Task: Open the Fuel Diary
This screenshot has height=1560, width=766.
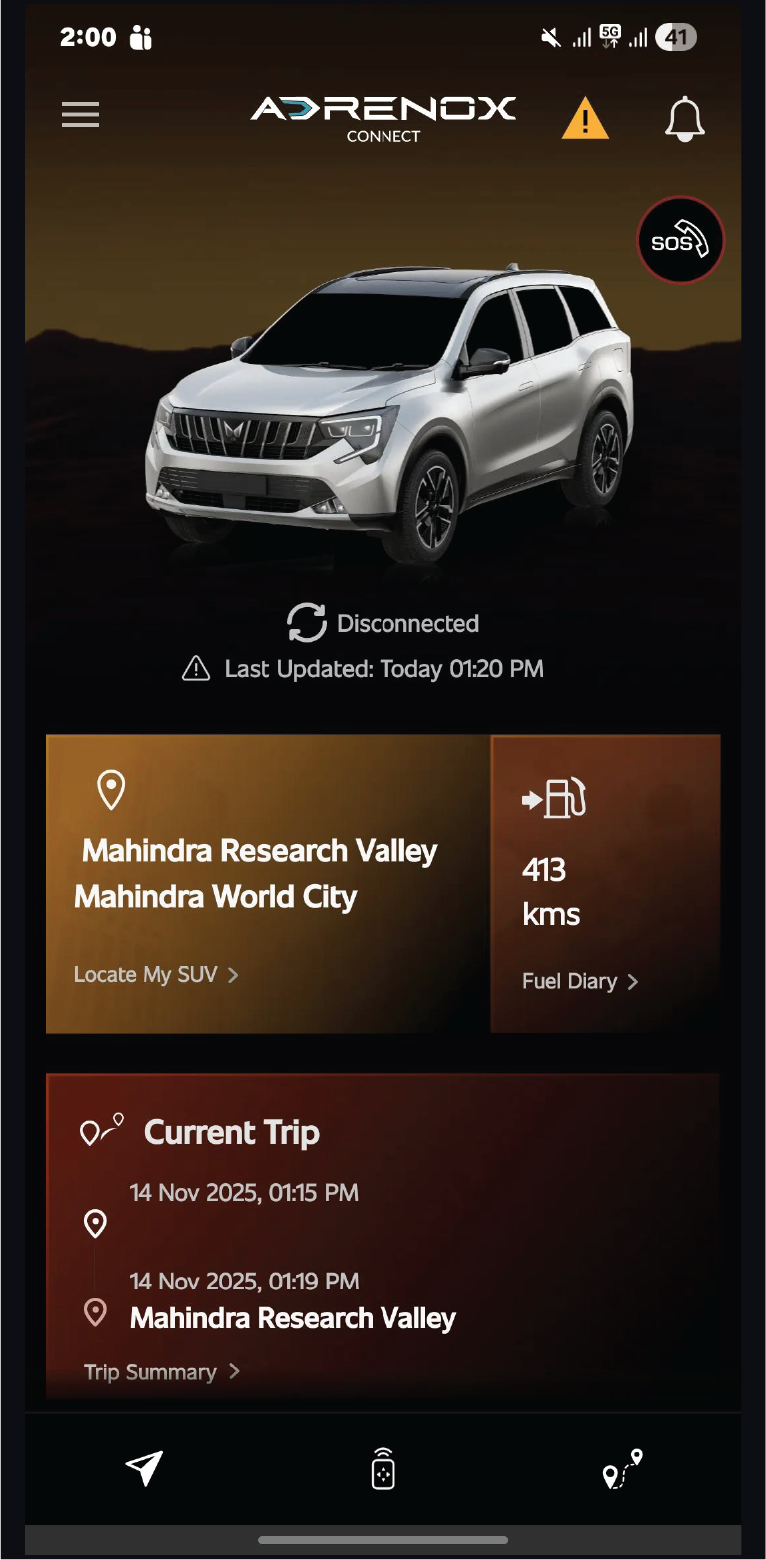Action: pyautogui.click(x=580, y=981)
